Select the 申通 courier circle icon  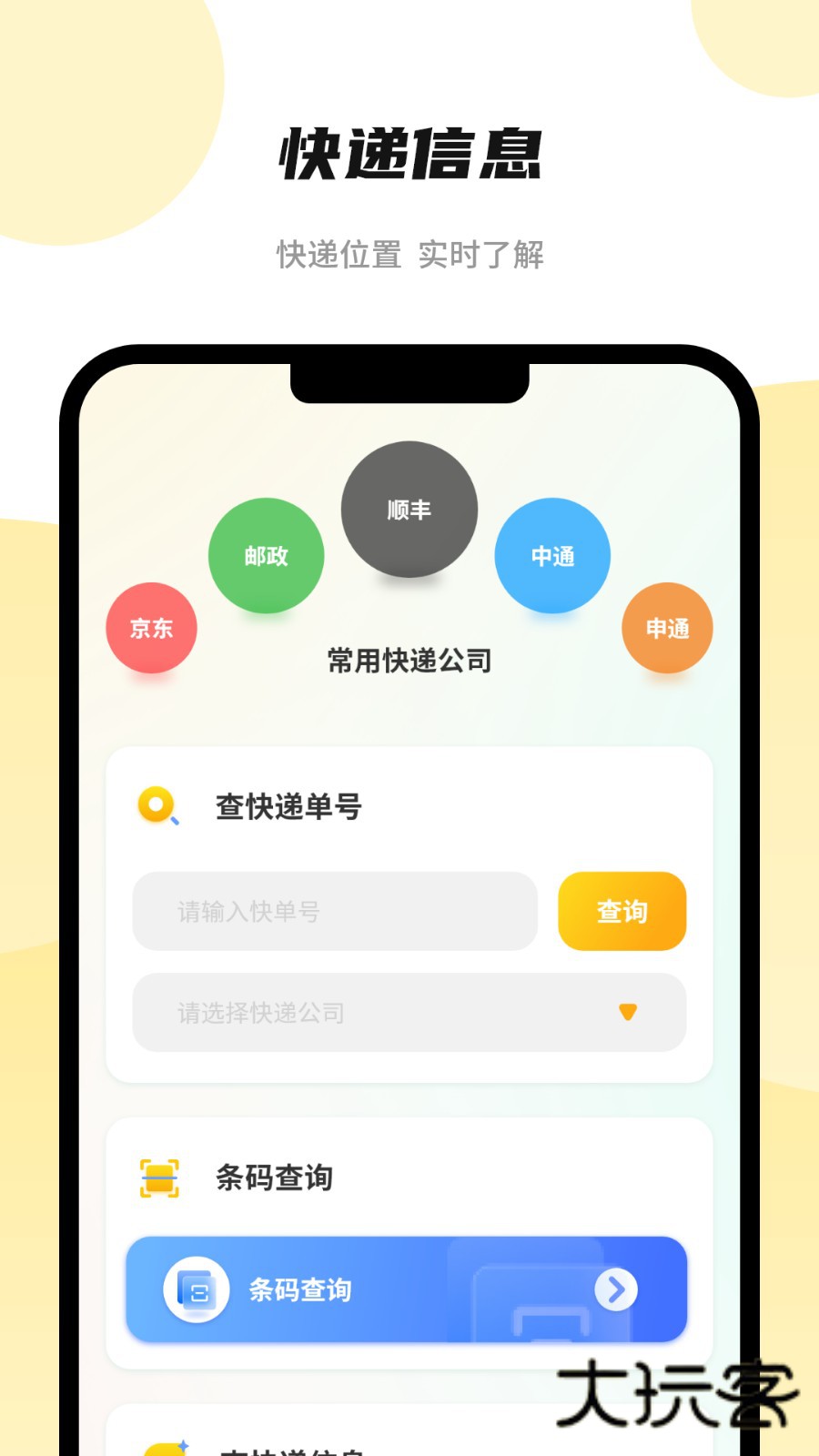pyautogui.click(x=667, y=628)
